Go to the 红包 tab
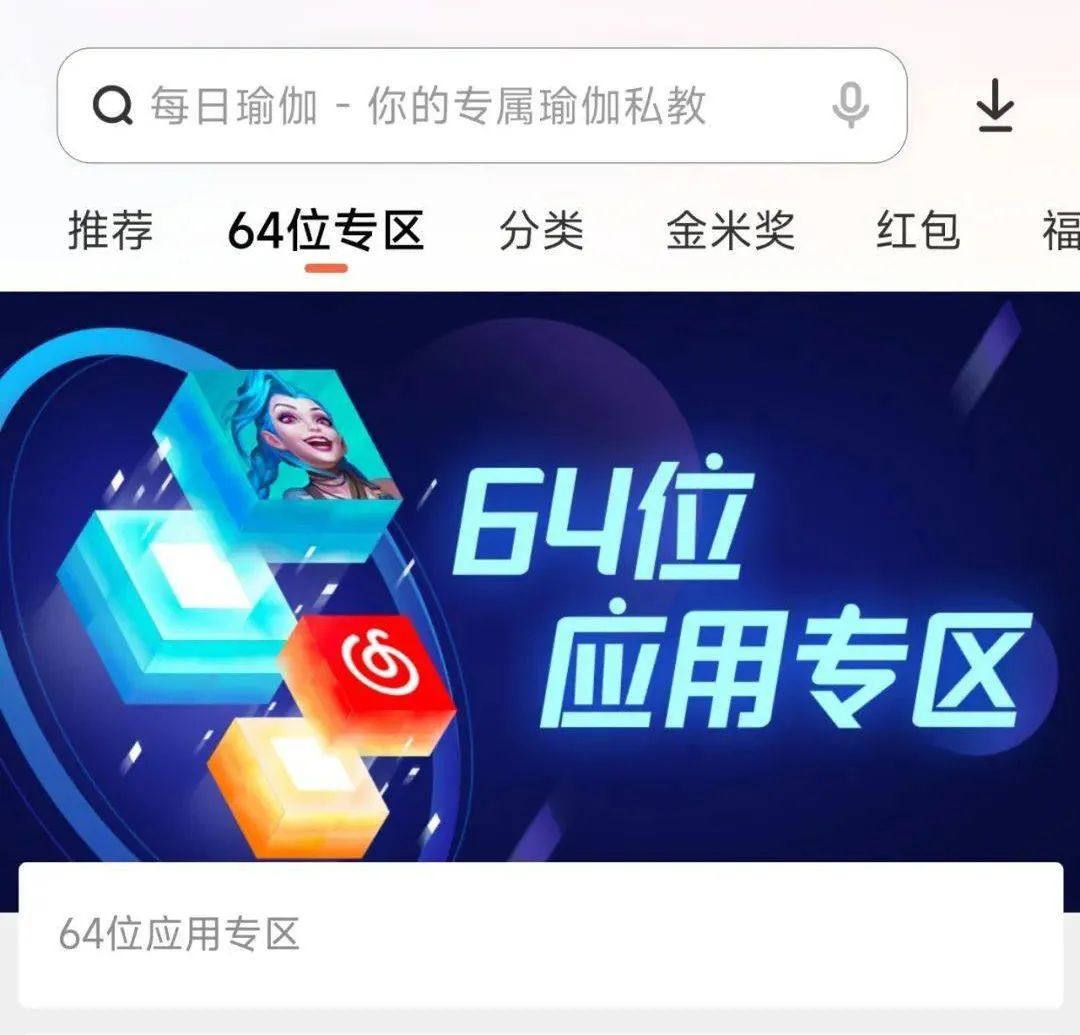Screen dimensions: 1080x1035 pyautogui.click(x=918, y=231)
